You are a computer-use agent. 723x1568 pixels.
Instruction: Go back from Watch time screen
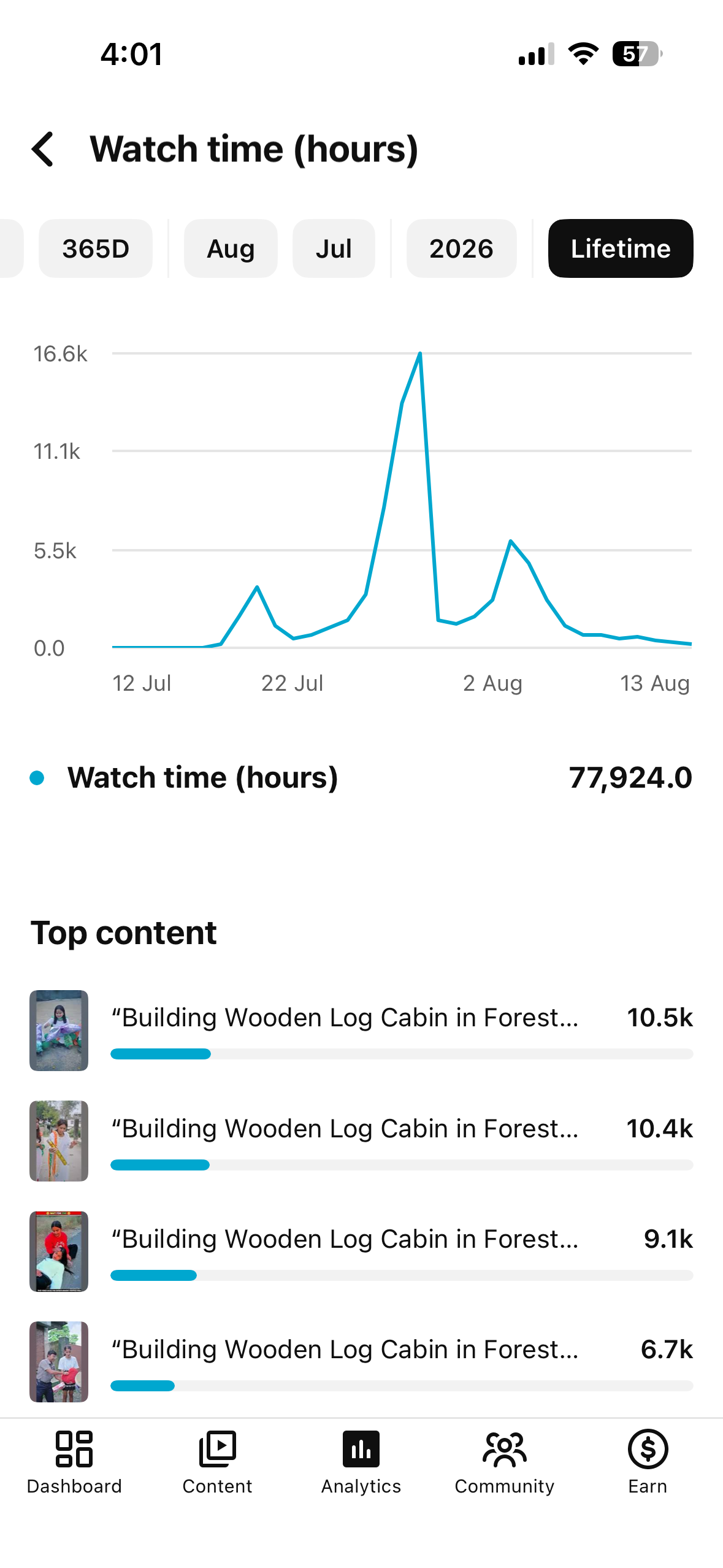(43, 149)
